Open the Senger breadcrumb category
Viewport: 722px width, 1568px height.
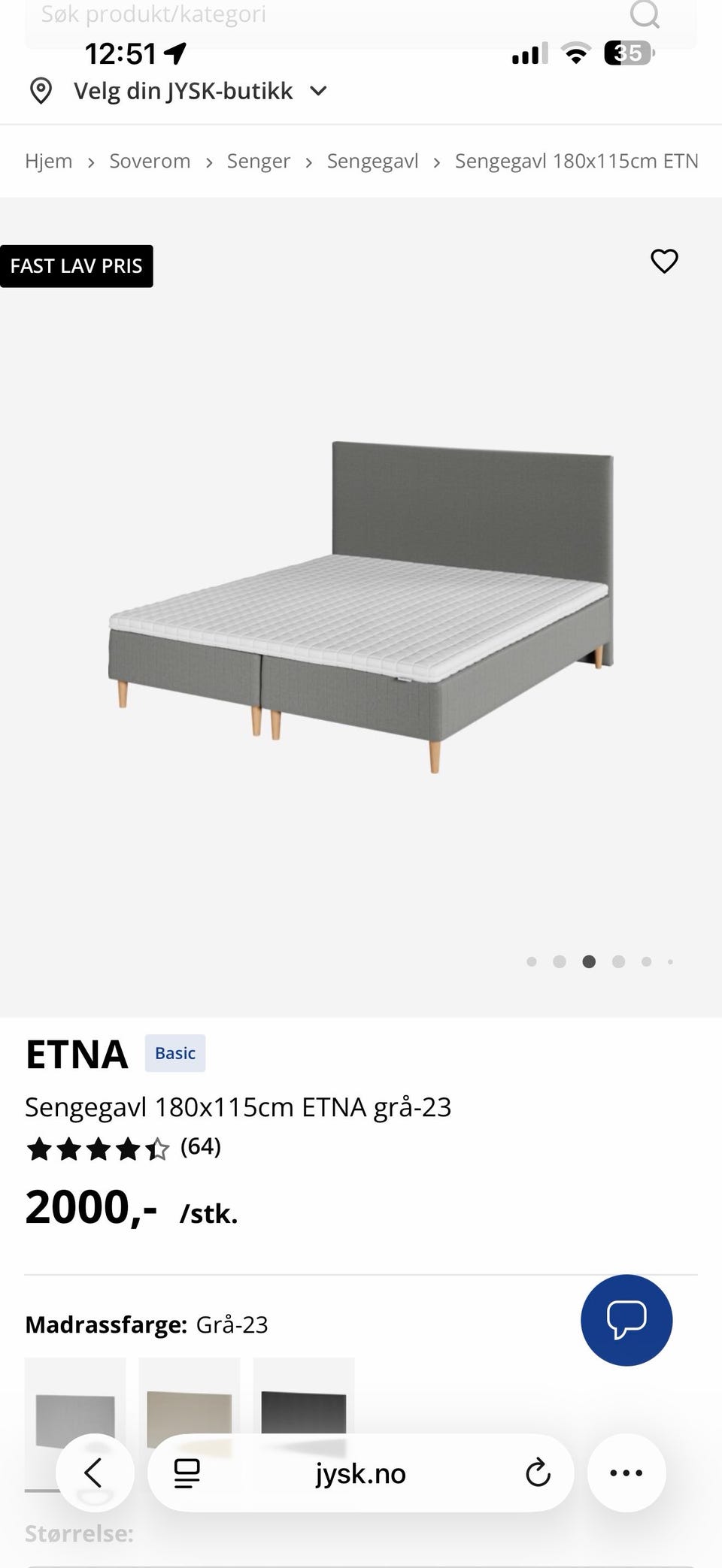(258, 161)
